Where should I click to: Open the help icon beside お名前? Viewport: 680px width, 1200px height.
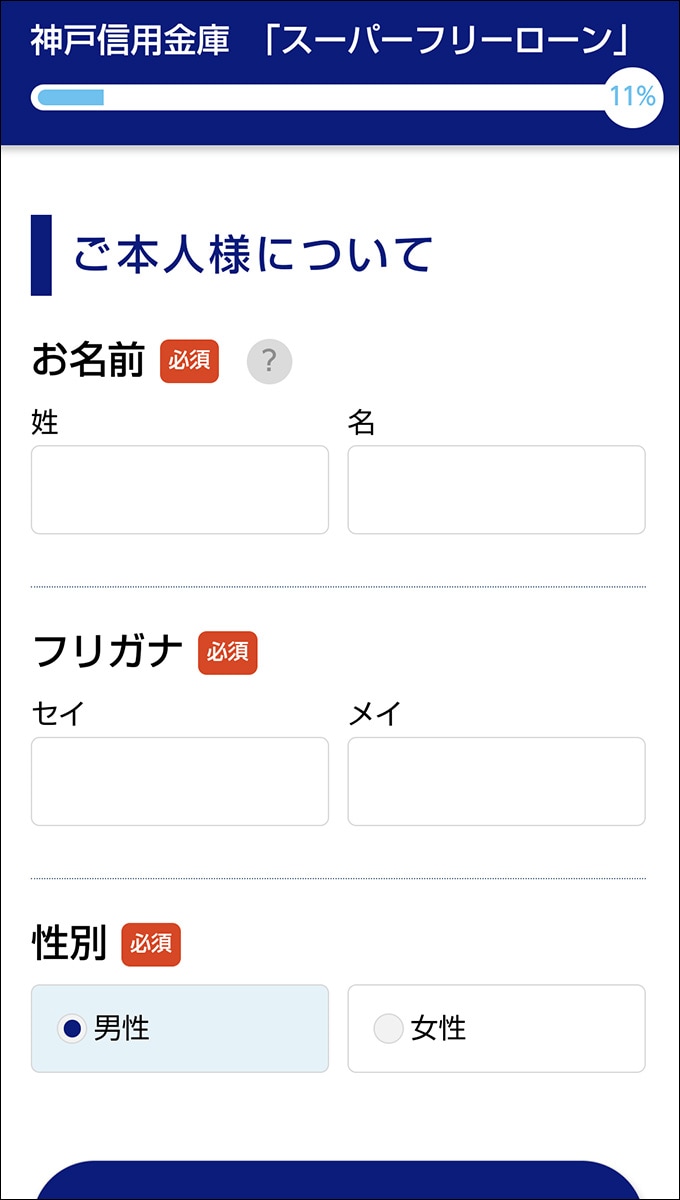click(269, 362)
